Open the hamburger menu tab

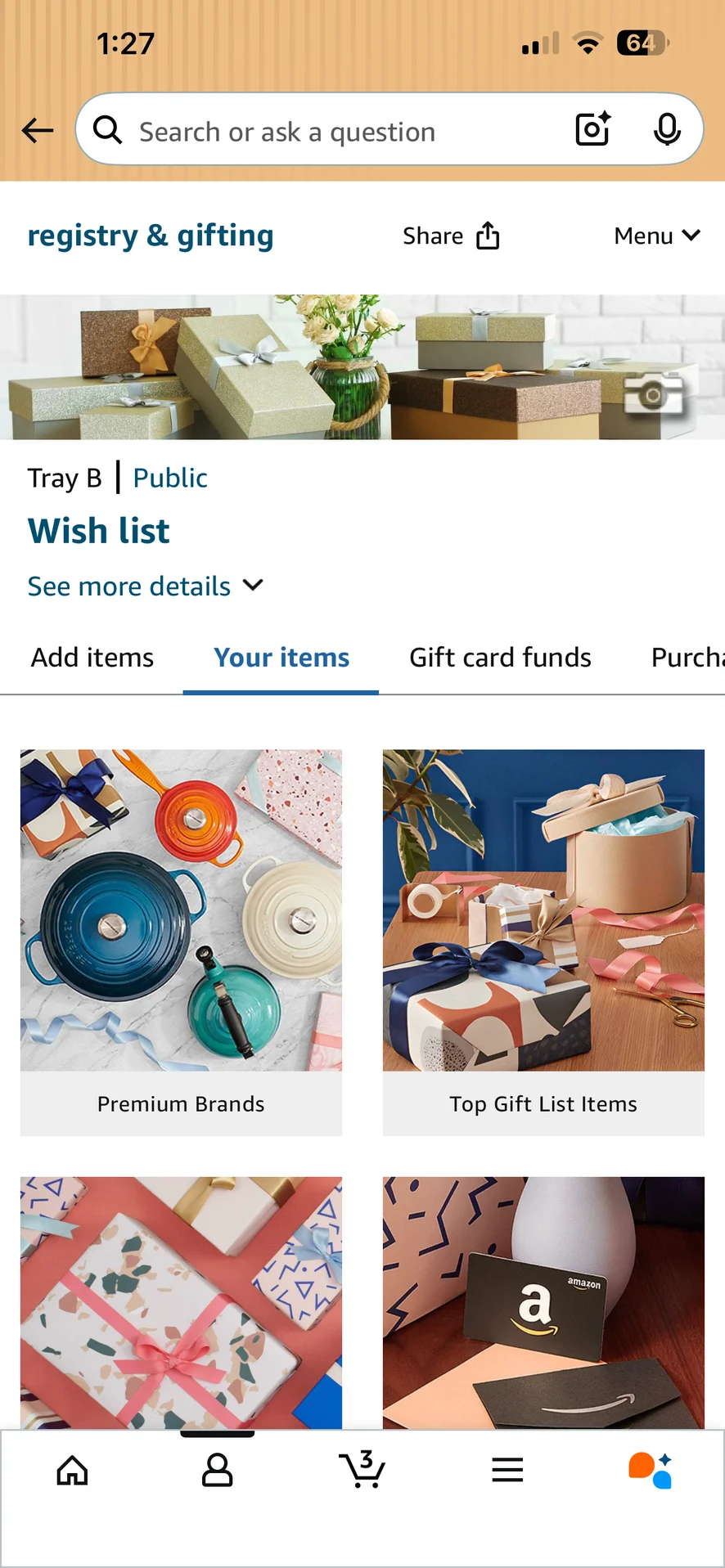tap(507, 1470)
